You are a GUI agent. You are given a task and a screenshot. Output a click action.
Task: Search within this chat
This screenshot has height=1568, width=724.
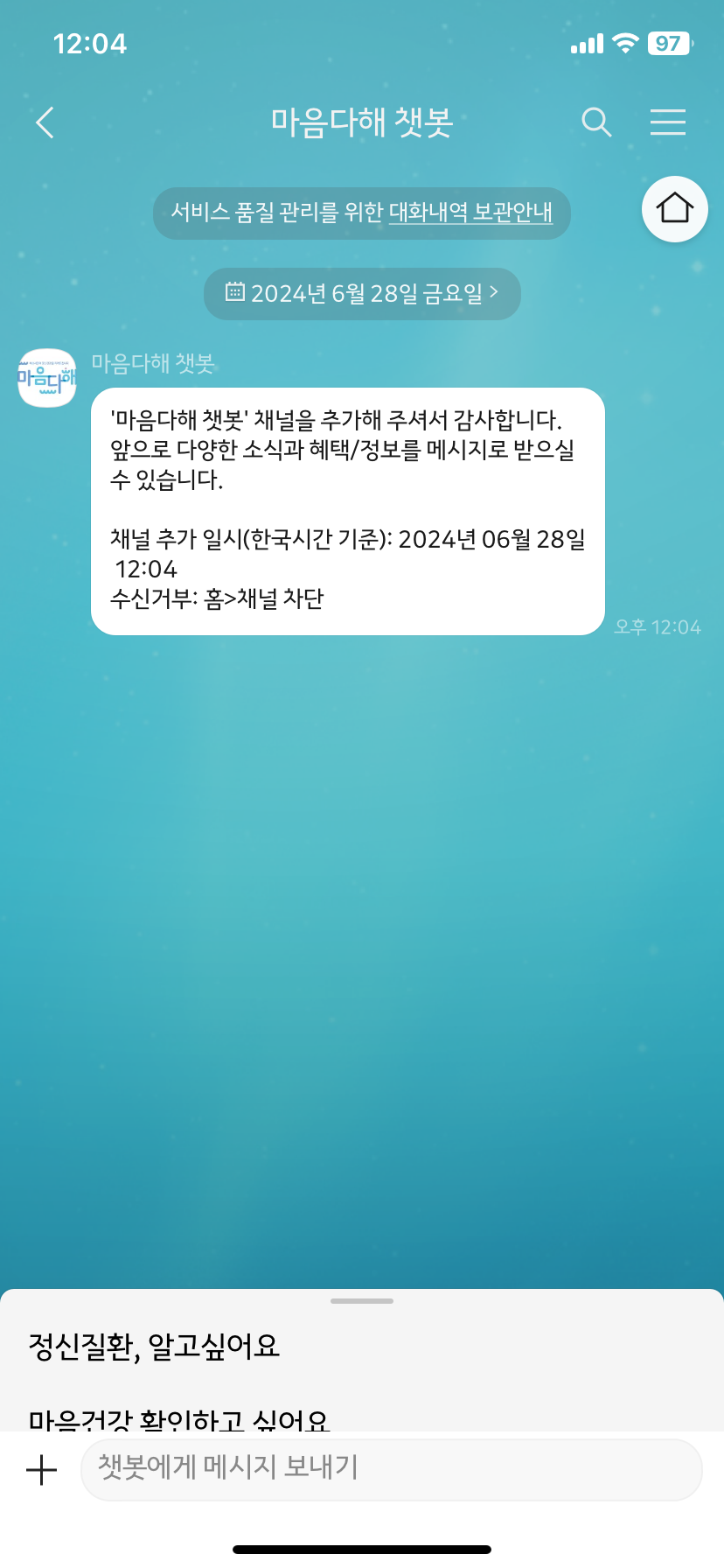[x=596, y=122]
